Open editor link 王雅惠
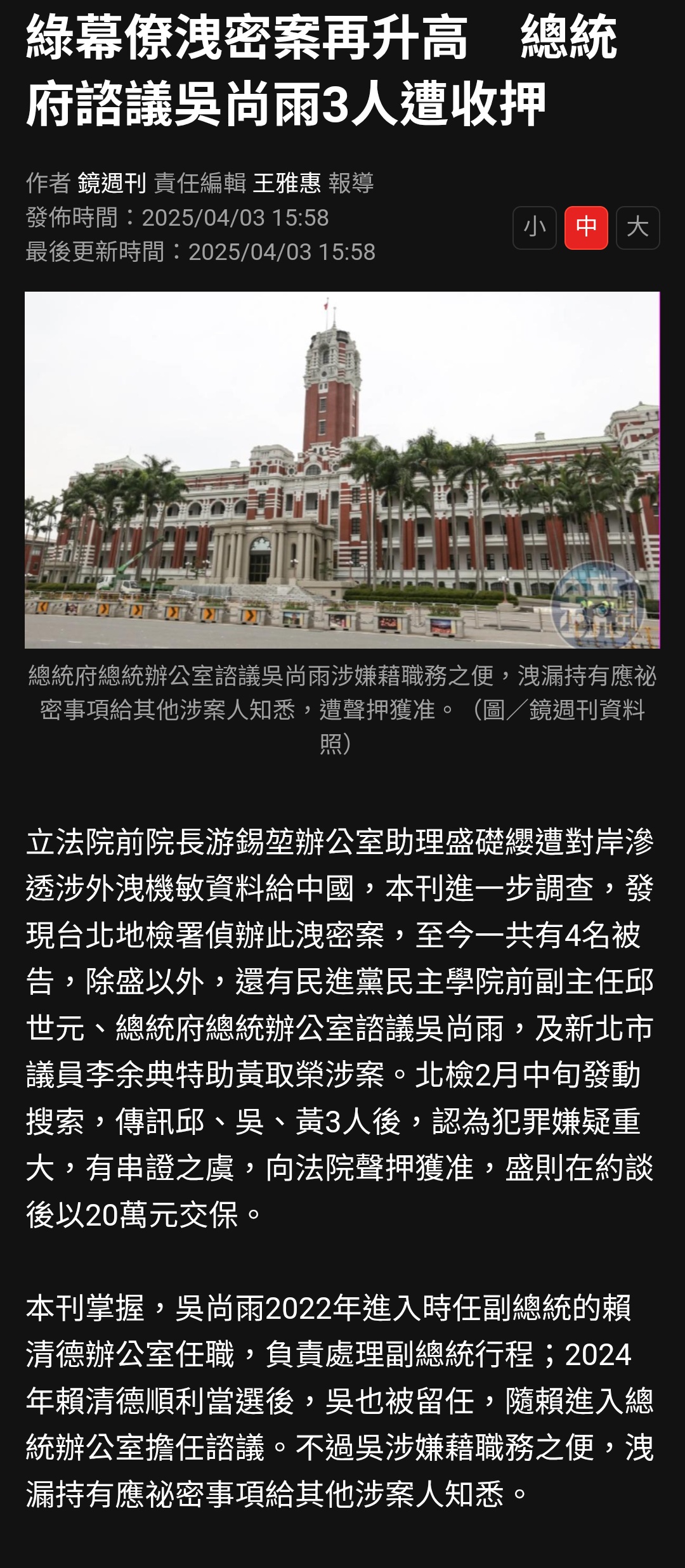 click(x=287, y=183)
